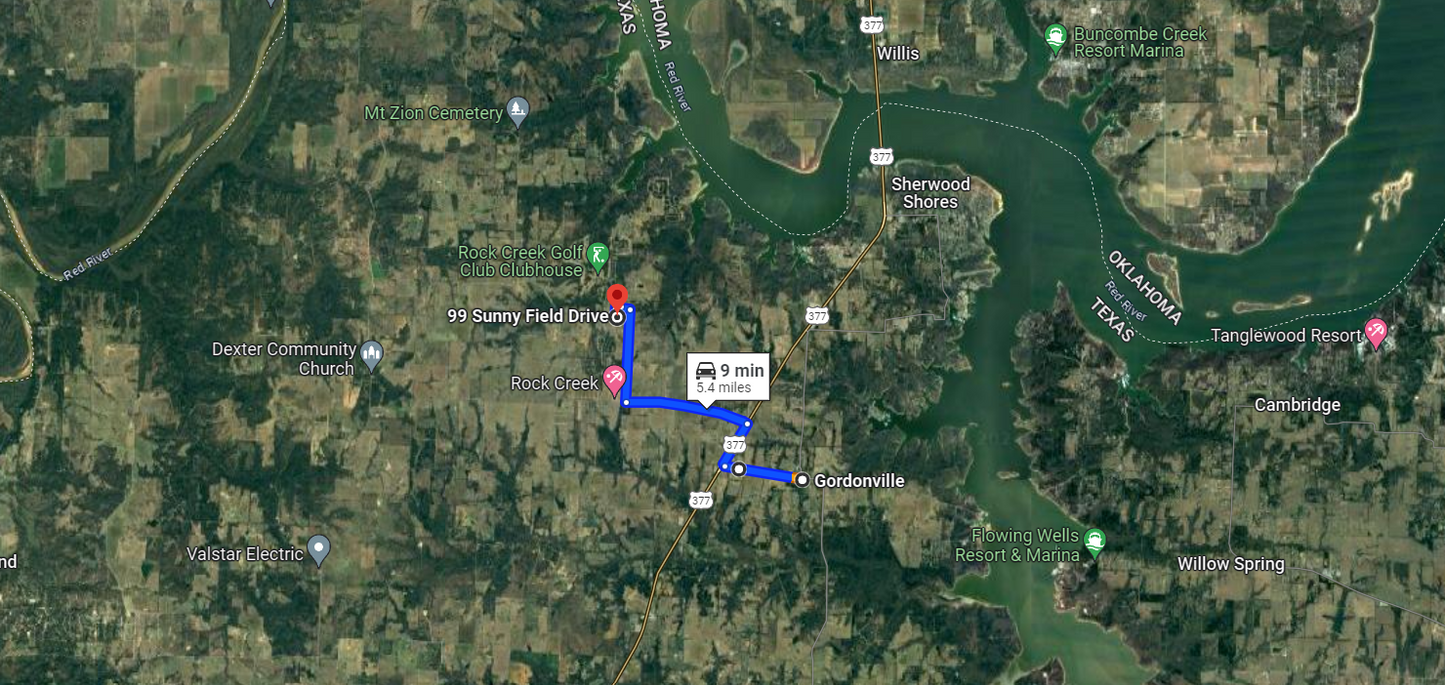Open the pink Rock Creek place pin
The height and width of the screenshot is (685, 1445).
(615, 379)
